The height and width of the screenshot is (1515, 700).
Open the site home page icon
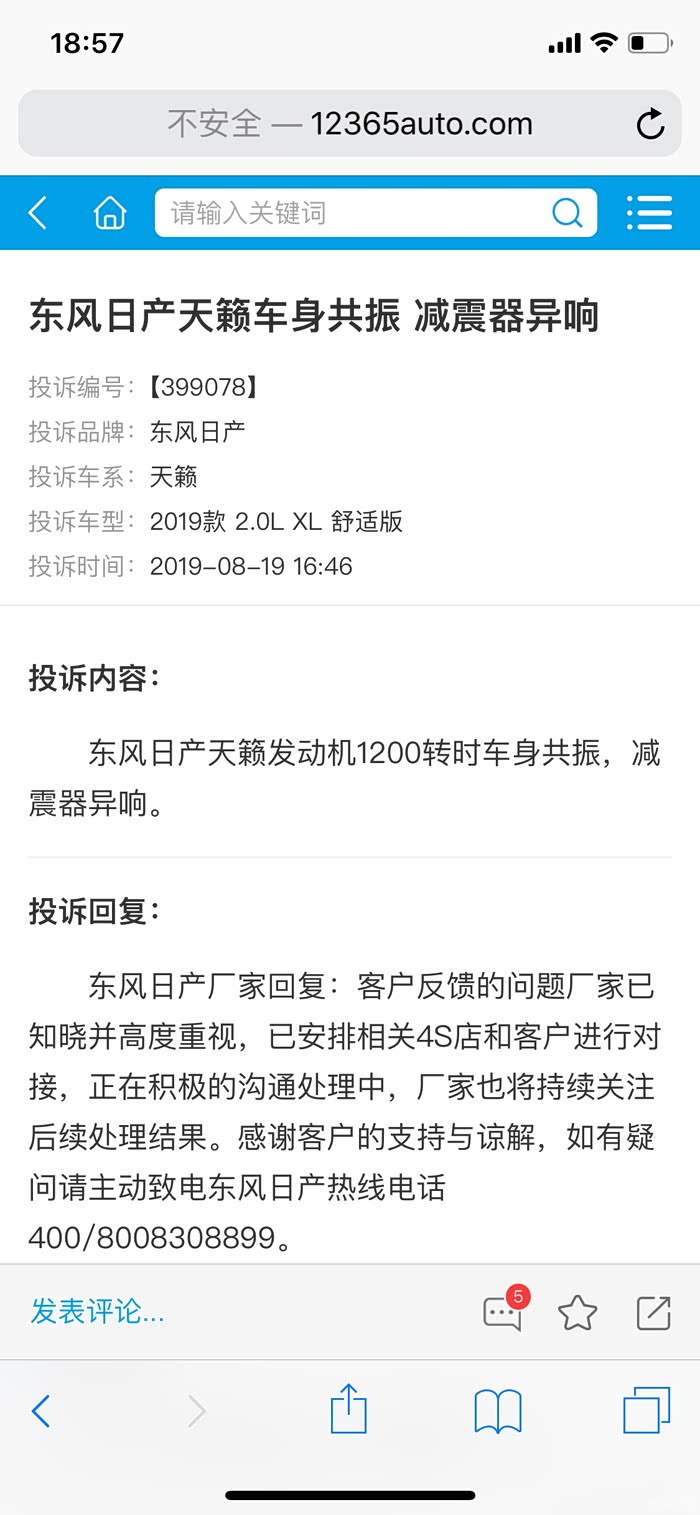[109, 213]
